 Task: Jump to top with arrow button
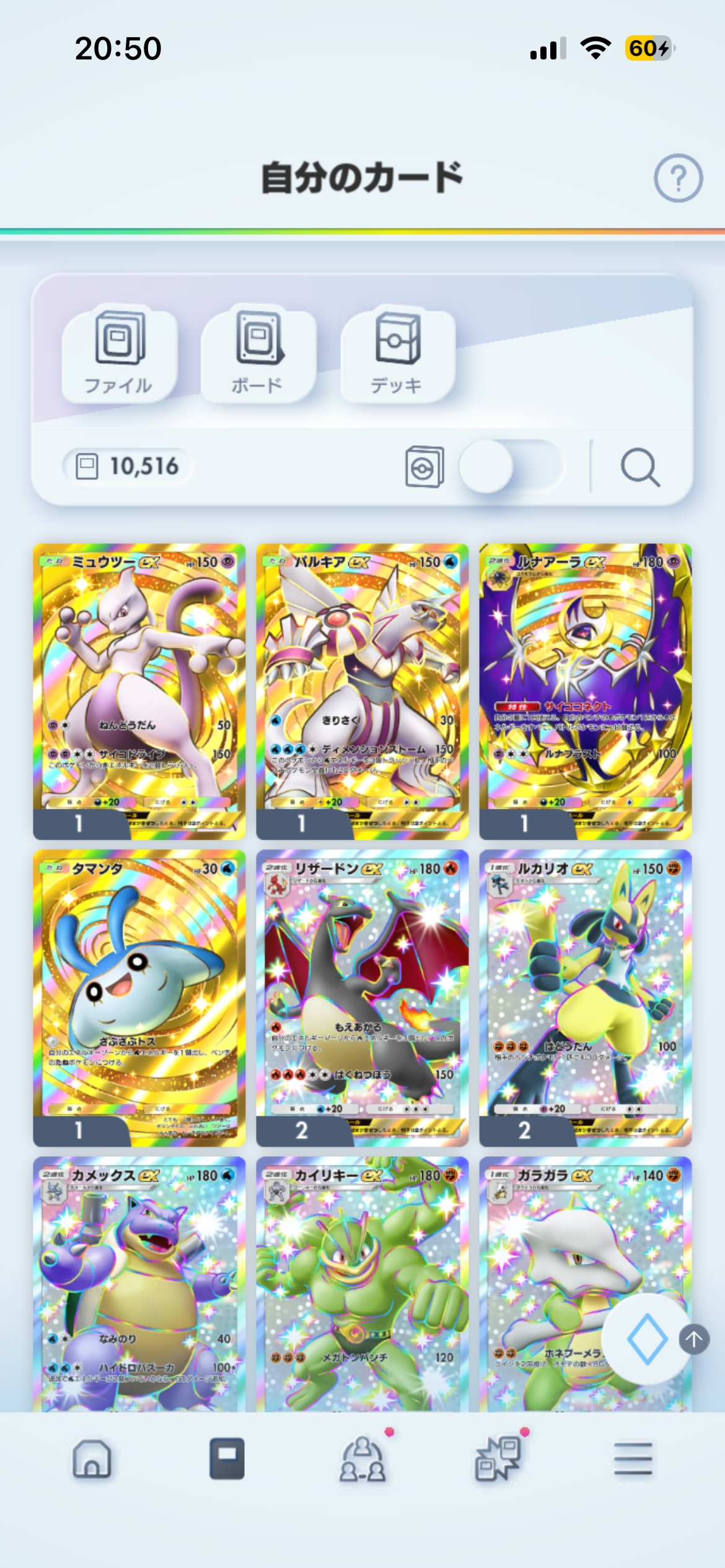pos(694,1339)
